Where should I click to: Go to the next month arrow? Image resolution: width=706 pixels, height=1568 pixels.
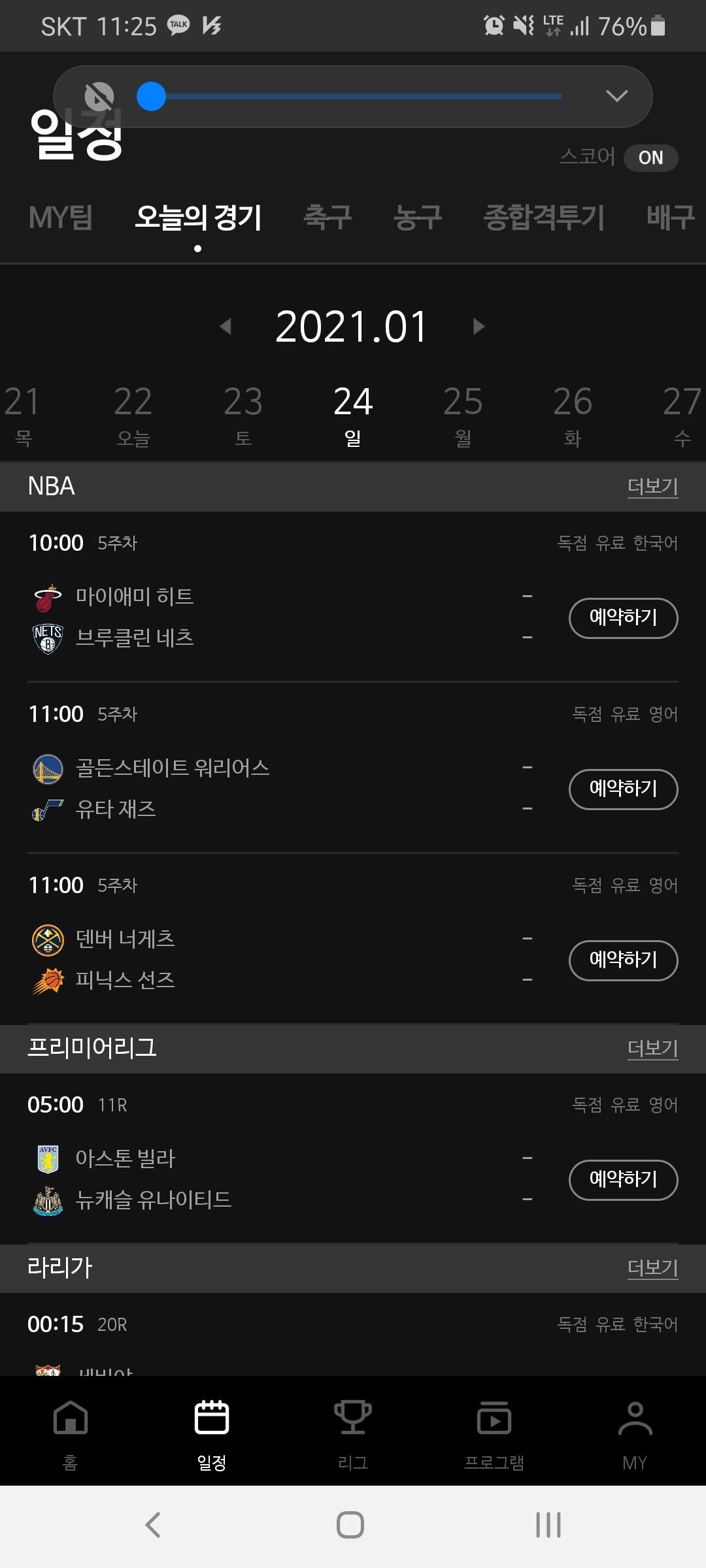(479, 326)
